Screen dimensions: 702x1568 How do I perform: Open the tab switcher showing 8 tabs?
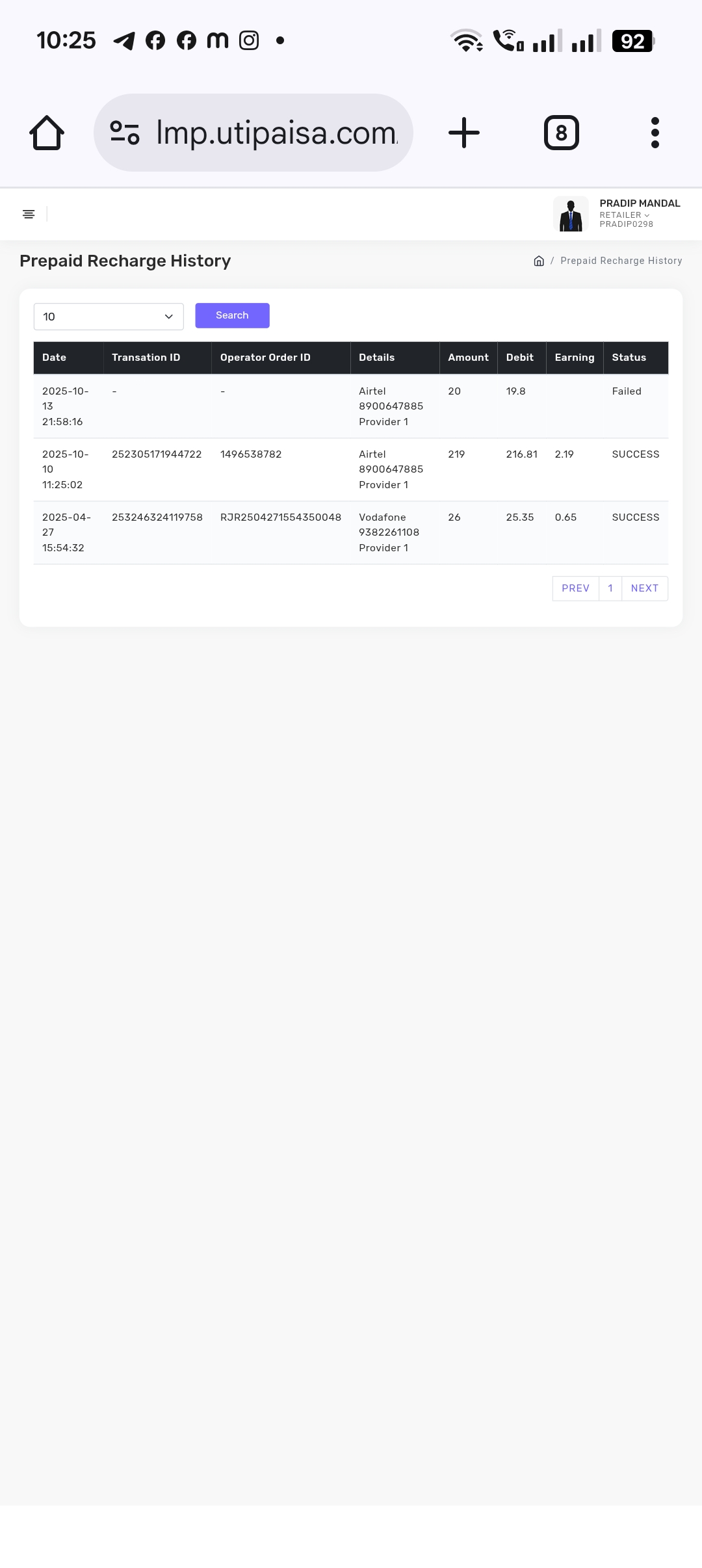[x=561, y=133]
